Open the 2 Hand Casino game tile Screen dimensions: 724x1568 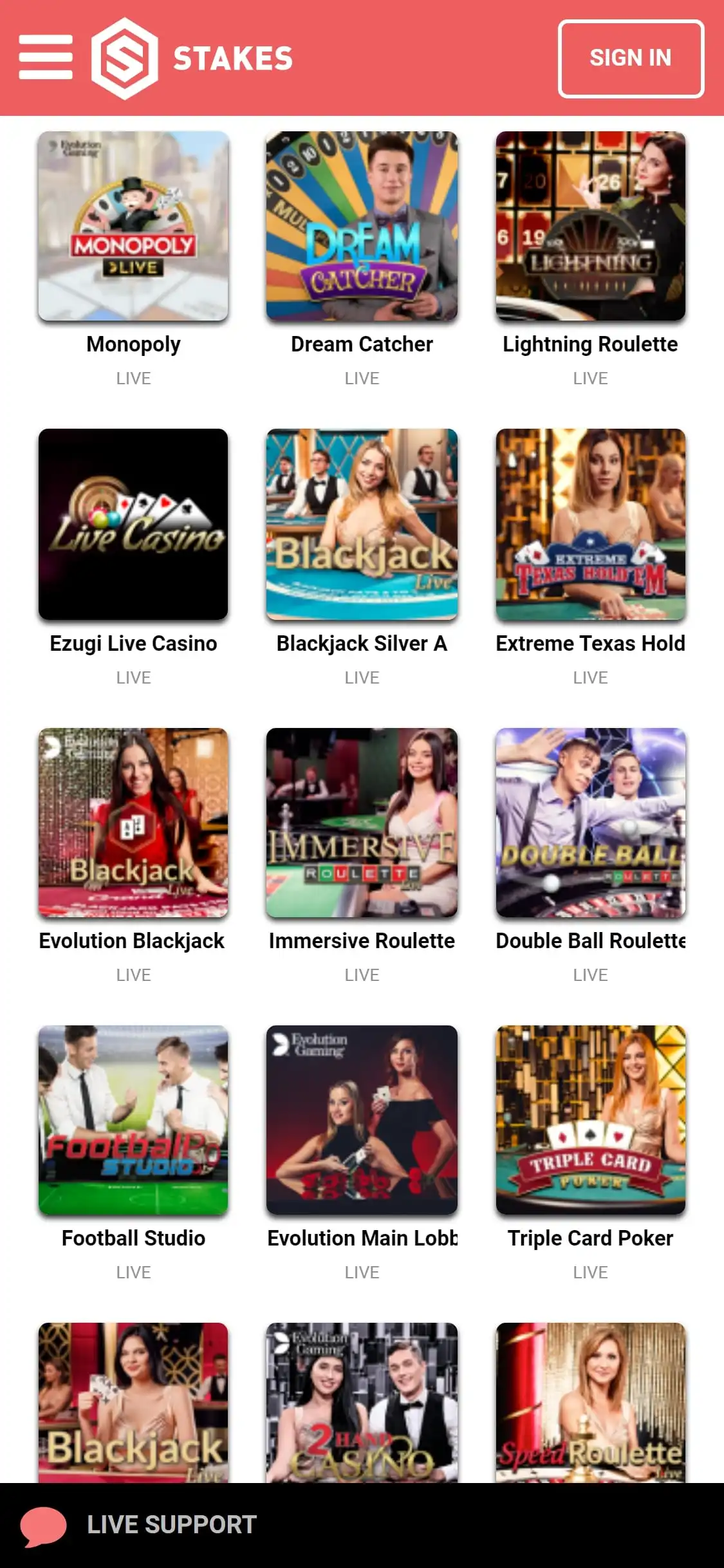[362, 1403]
